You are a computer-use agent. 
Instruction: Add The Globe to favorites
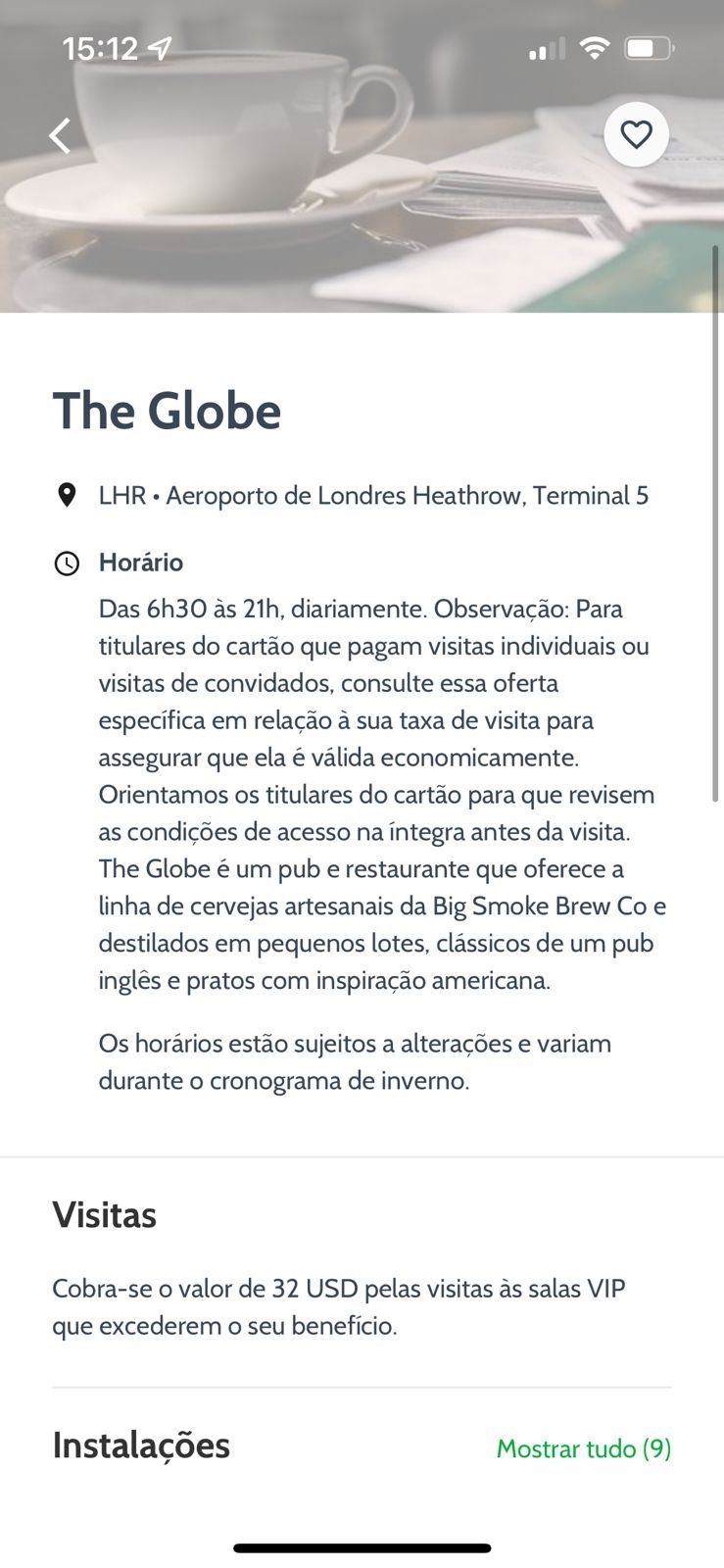[x=637, y=134]
